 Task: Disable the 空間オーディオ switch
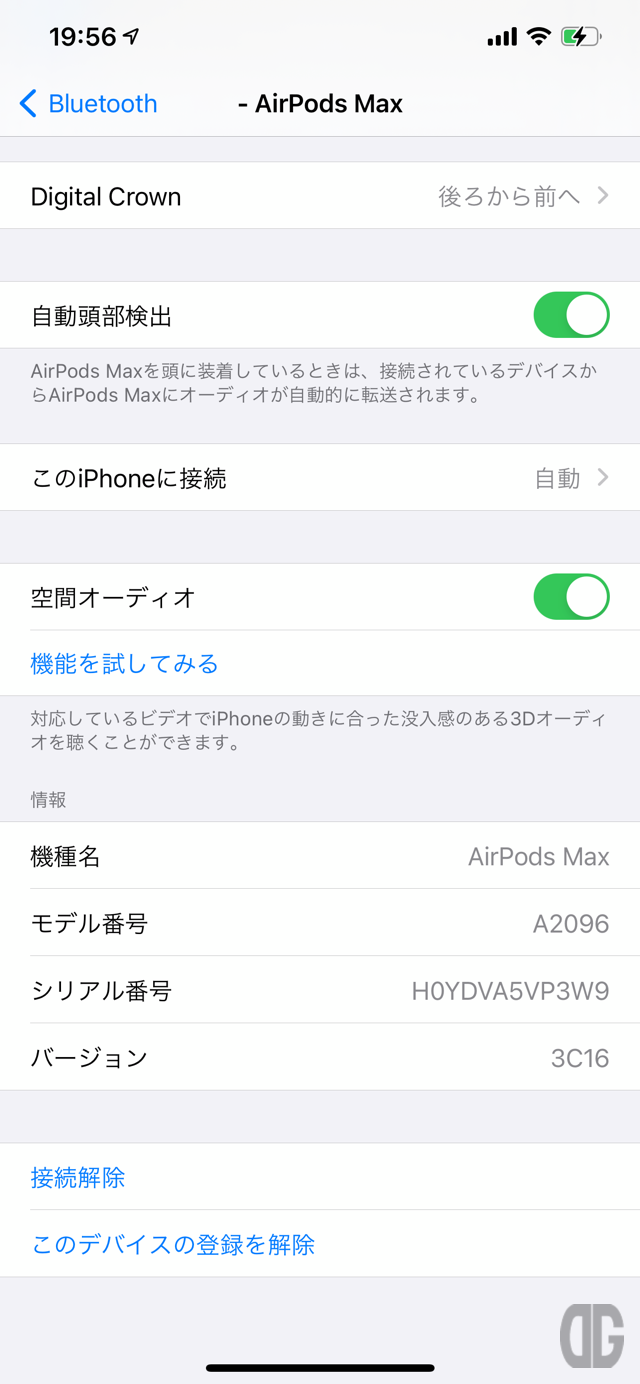[x=571, y=597]
